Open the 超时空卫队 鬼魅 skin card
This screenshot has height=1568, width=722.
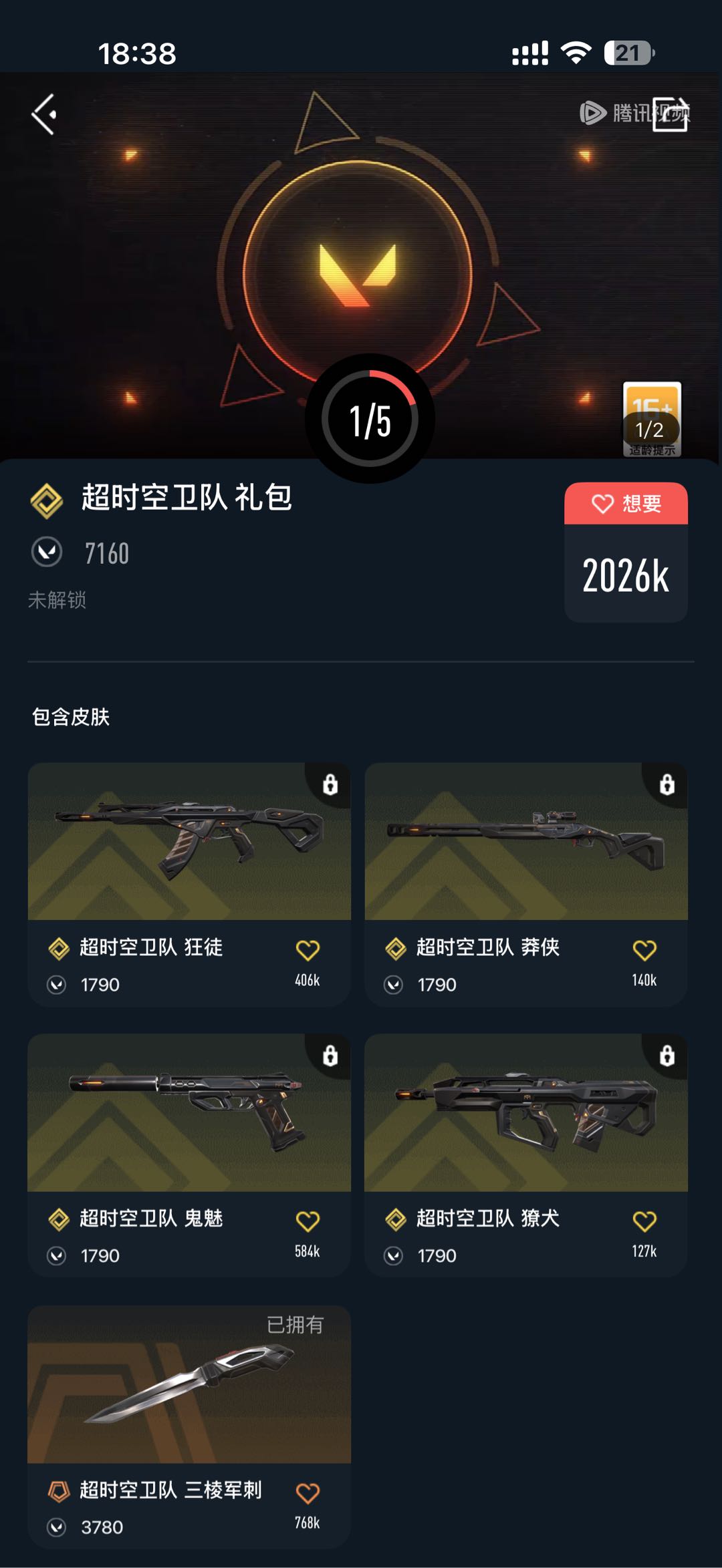[189, 1156]
